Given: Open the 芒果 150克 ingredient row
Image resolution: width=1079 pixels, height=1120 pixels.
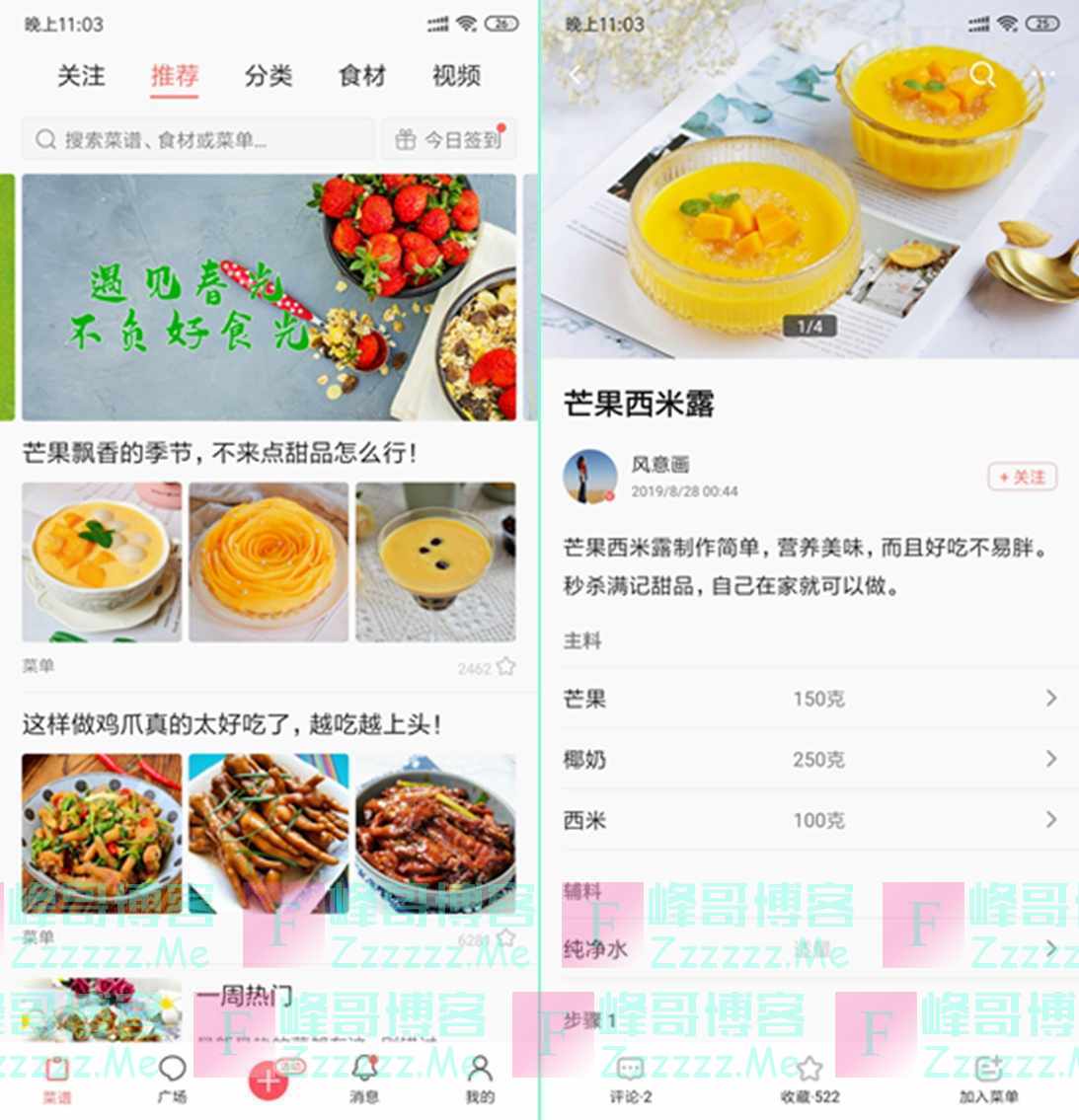Looking at the screenshot, I should [809, 699].
